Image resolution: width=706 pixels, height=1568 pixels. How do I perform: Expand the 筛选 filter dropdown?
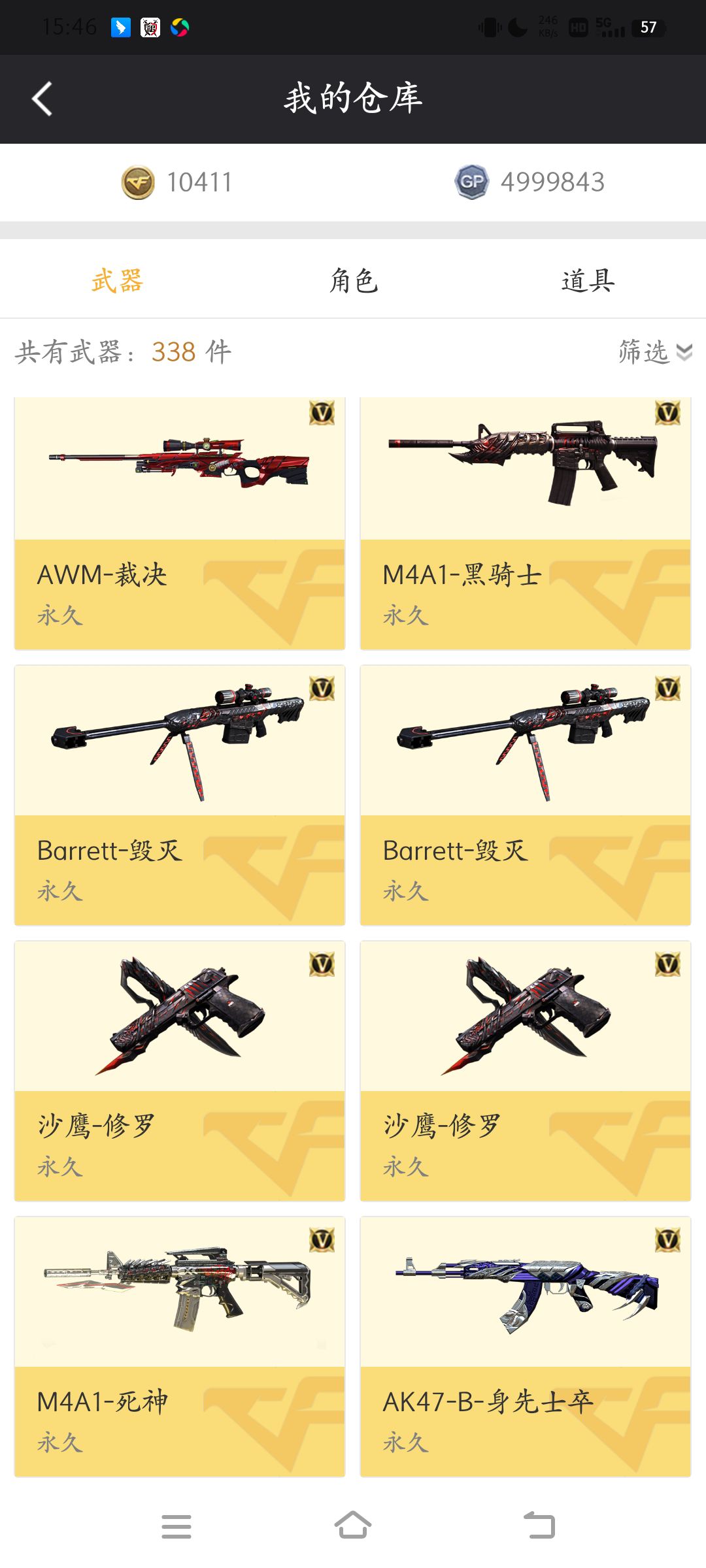tap(655, 352)
